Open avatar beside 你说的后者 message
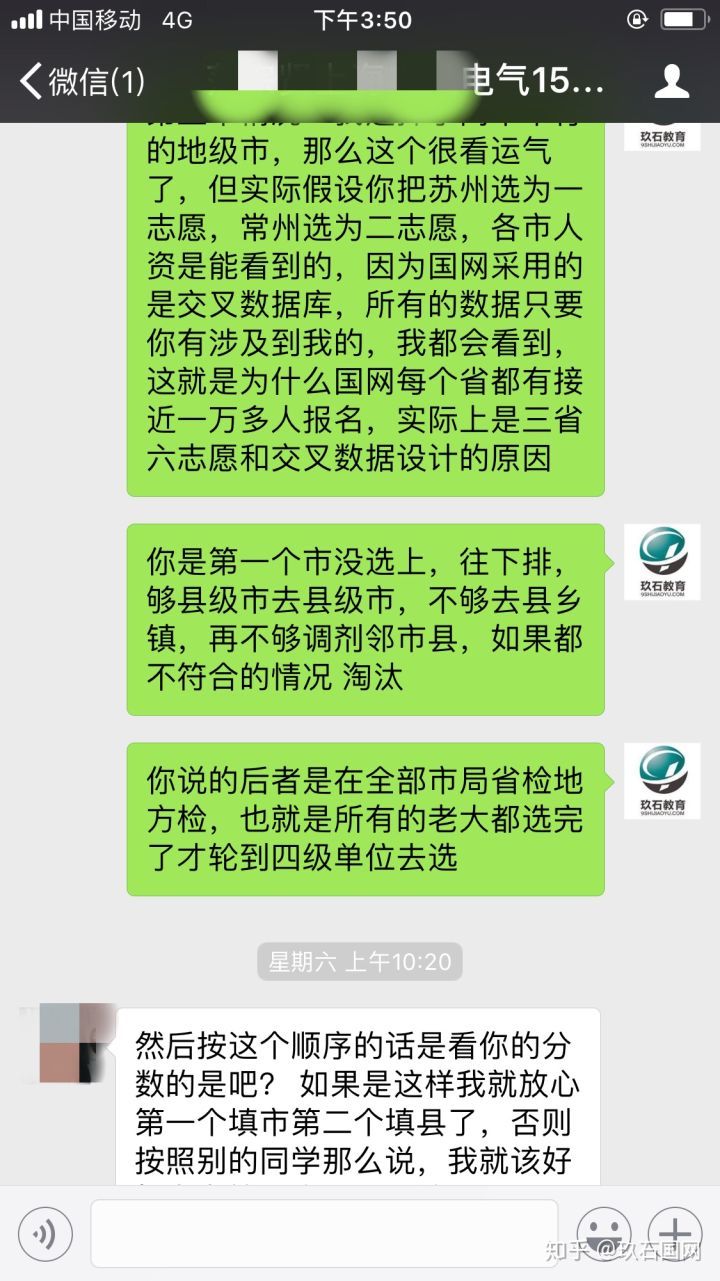The height and width of the screenshot is (1281, 720). point(662,780)
